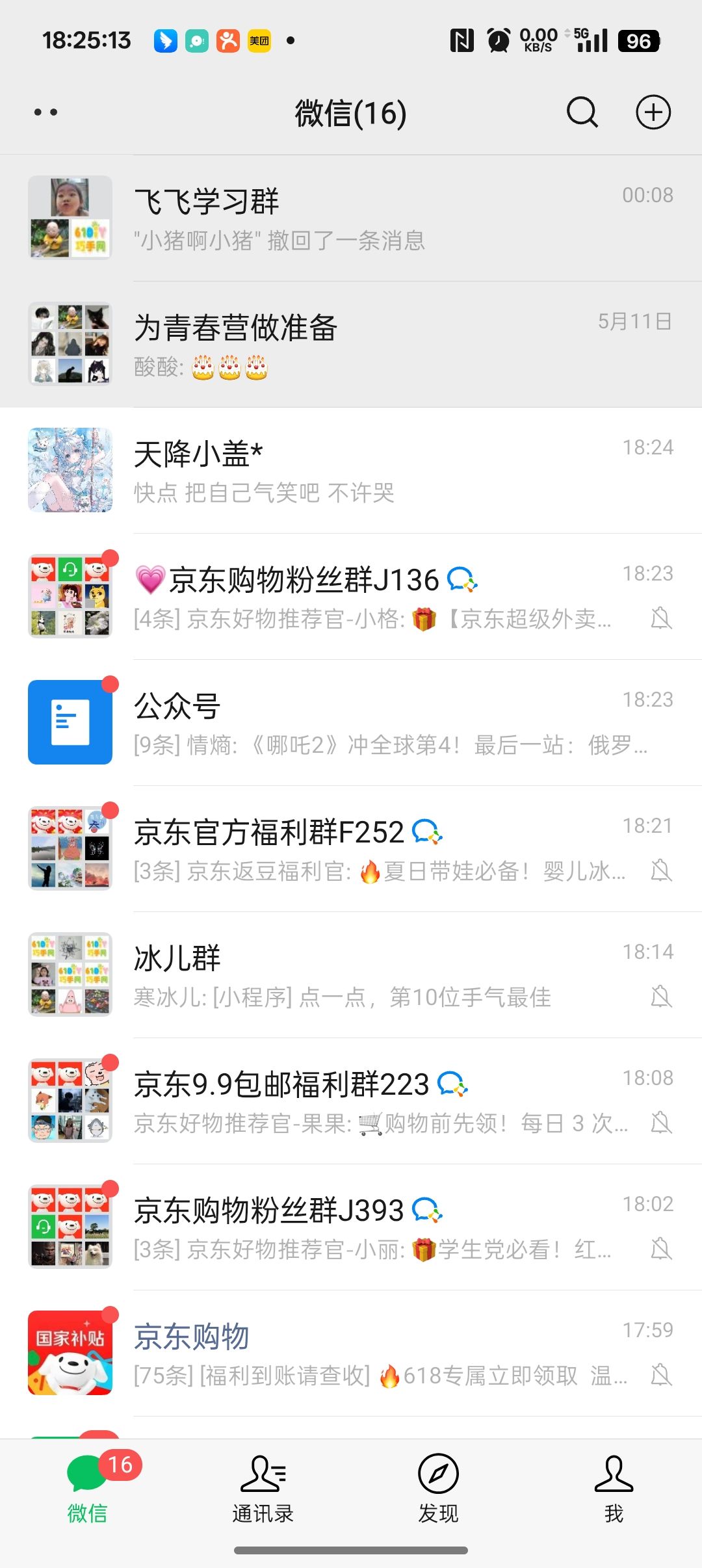
Task: Open the 飞飞学习群 group chat
Action: click(x=351, y=218)
